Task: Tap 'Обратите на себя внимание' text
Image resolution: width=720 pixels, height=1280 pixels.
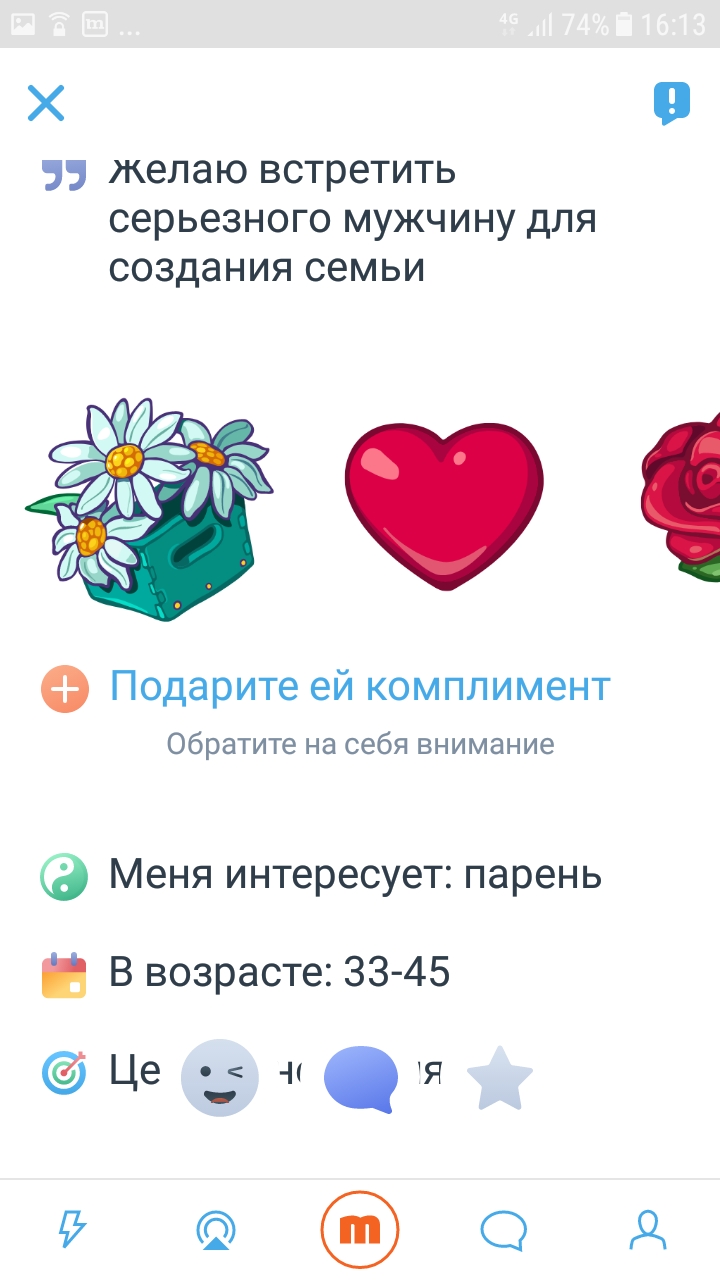Action: click(x=360, y=743)
